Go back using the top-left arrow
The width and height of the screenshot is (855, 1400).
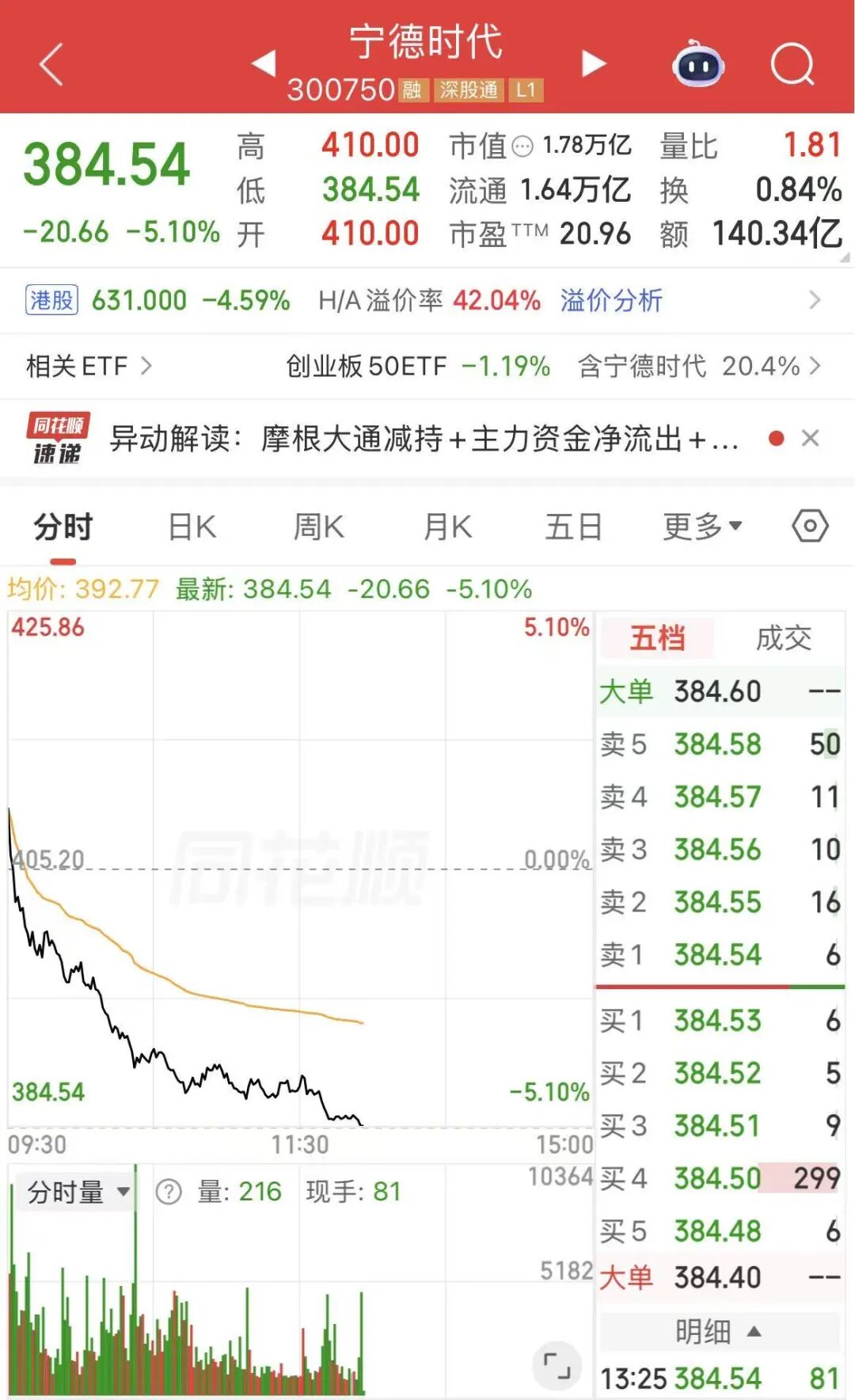(x=51, y=64)
